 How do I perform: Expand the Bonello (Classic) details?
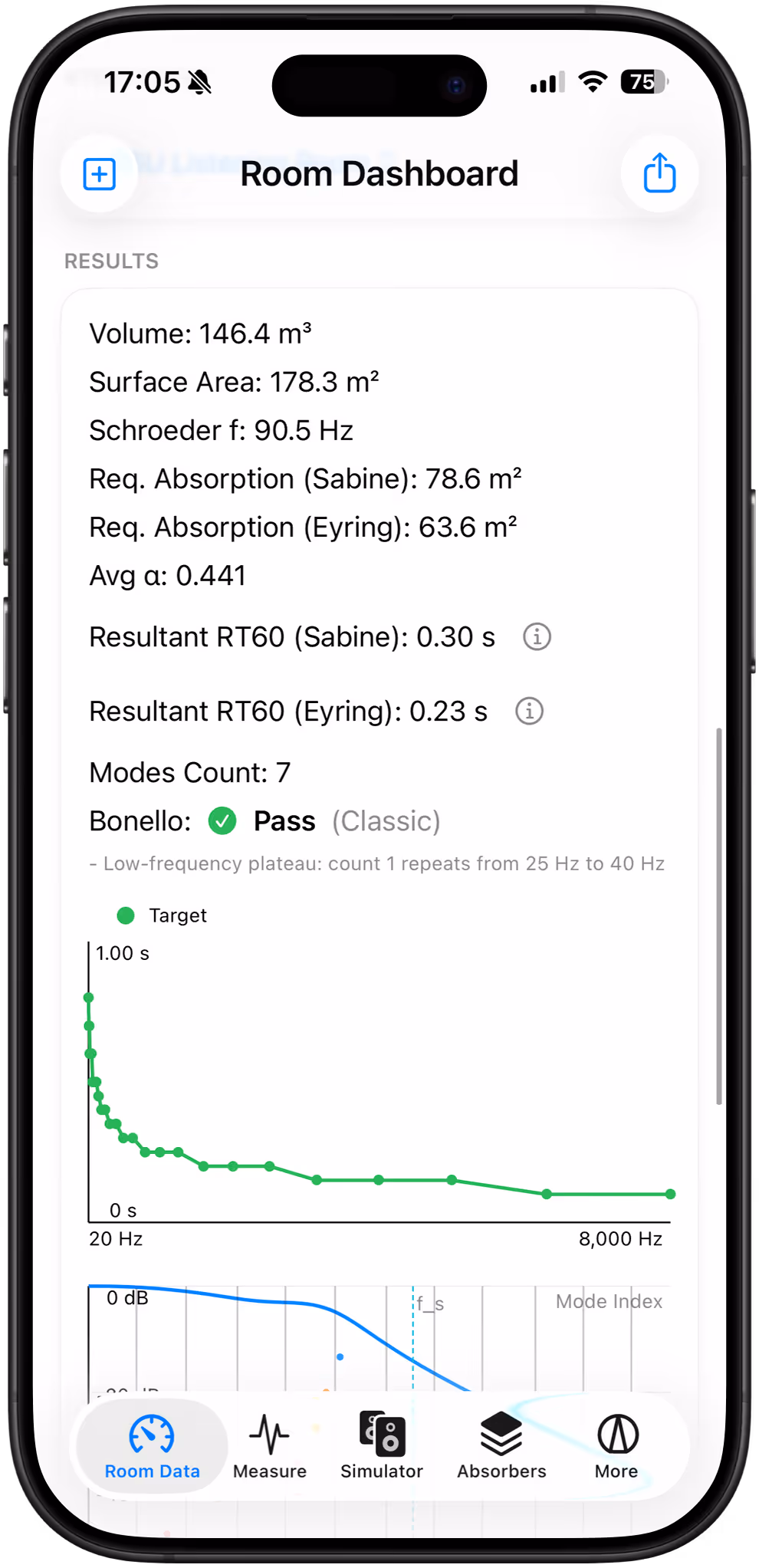(386, 820)
